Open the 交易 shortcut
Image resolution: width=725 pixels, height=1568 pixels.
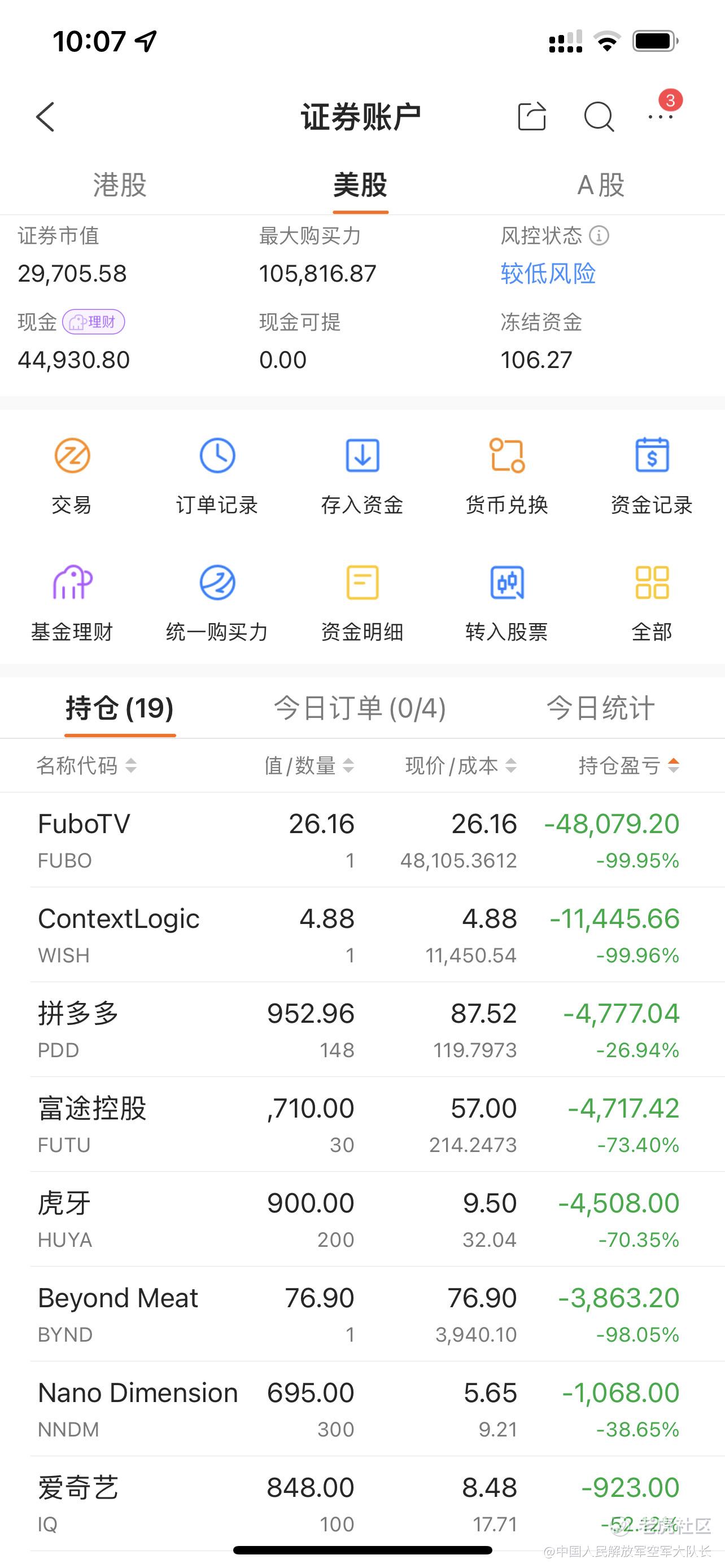coord(72,476)
